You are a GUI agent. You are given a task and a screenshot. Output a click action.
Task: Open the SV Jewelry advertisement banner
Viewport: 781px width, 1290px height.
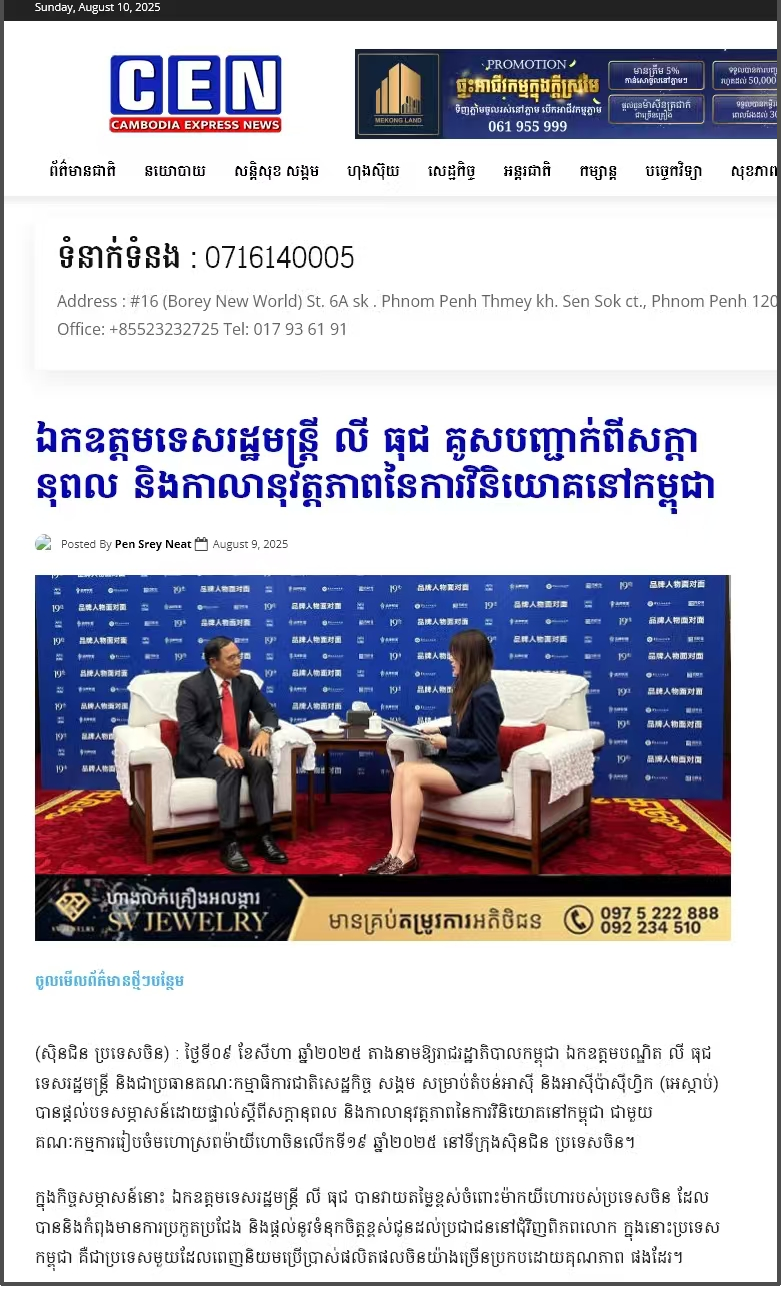(x=383, y=908)
